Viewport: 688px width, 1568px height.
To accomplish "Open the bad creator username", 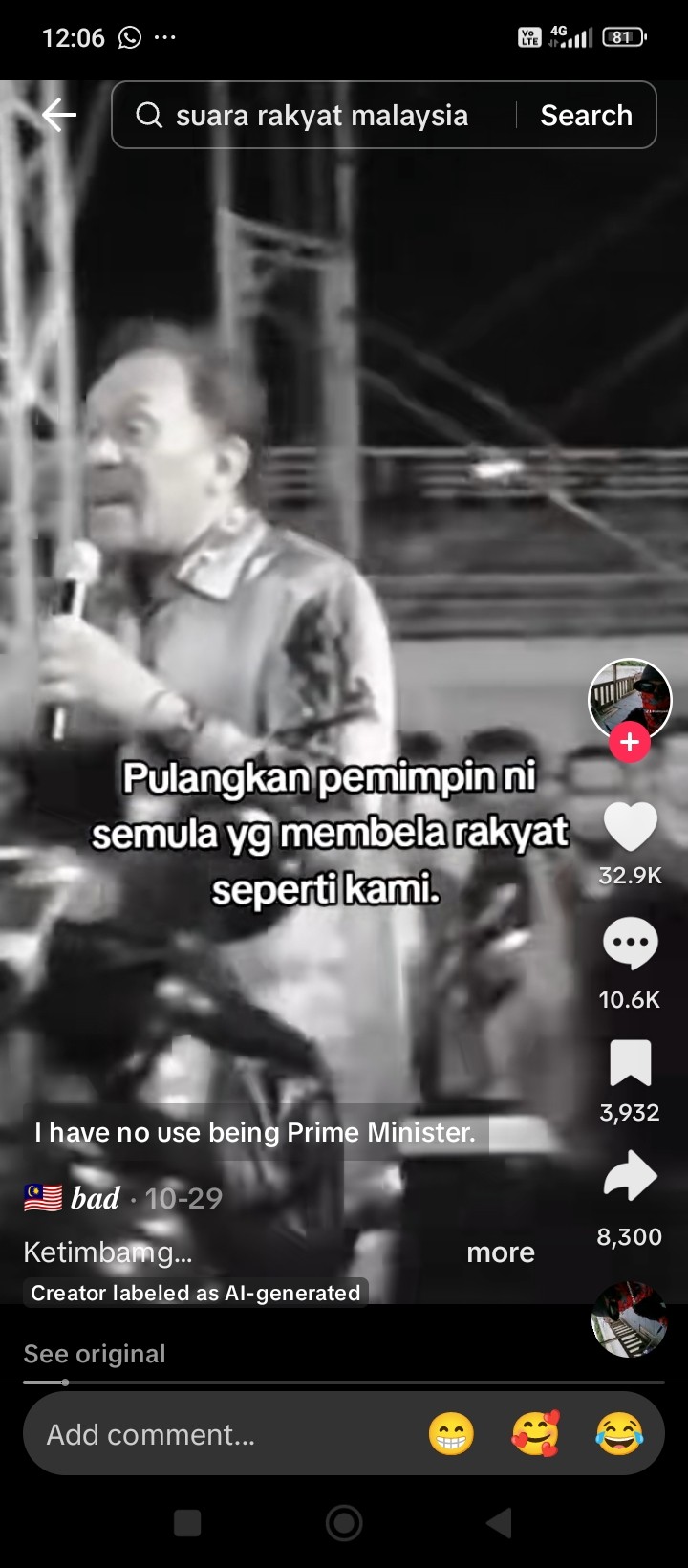I will click(x=95, y=1198).
